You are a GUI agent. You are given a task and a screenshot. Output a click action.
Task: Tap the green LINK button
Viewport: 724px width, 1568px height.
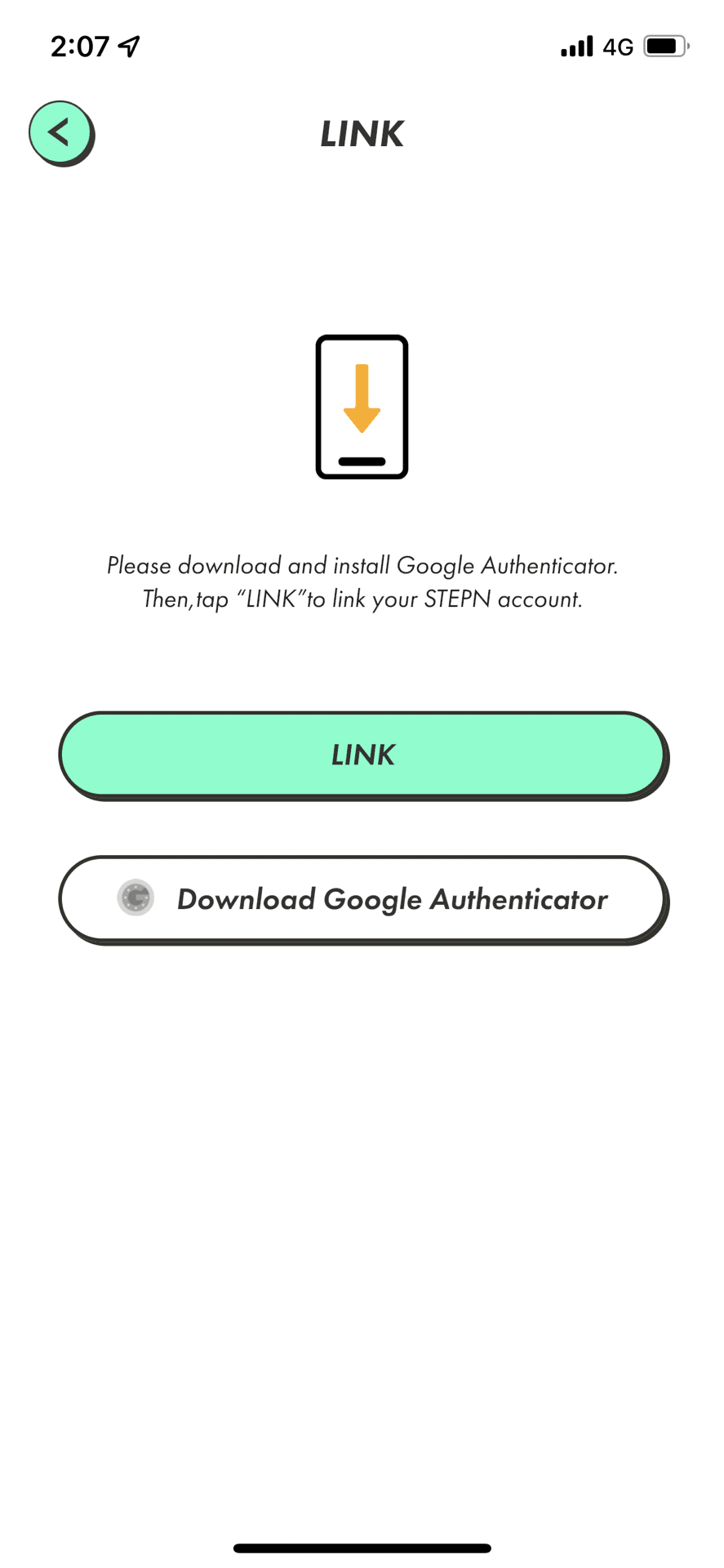363,755
